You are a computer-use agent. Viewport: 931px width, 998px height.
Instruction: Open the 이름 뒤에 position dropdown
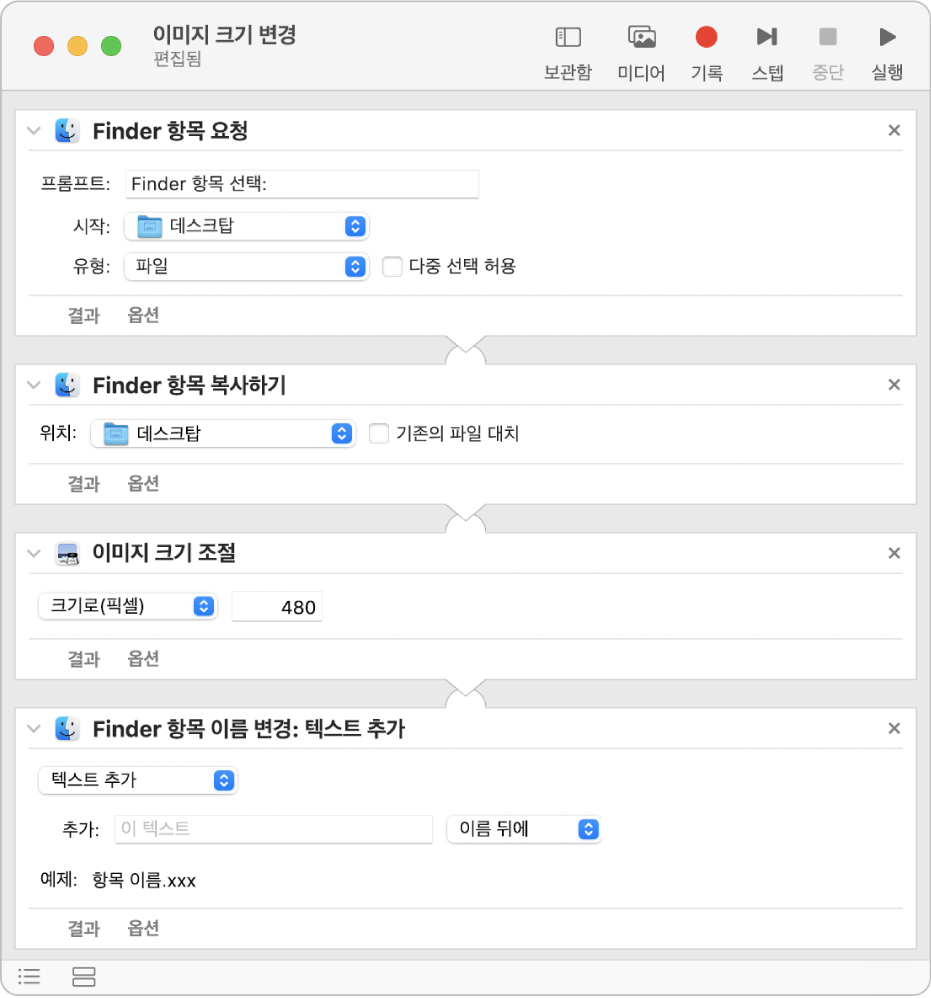[523, 829]
